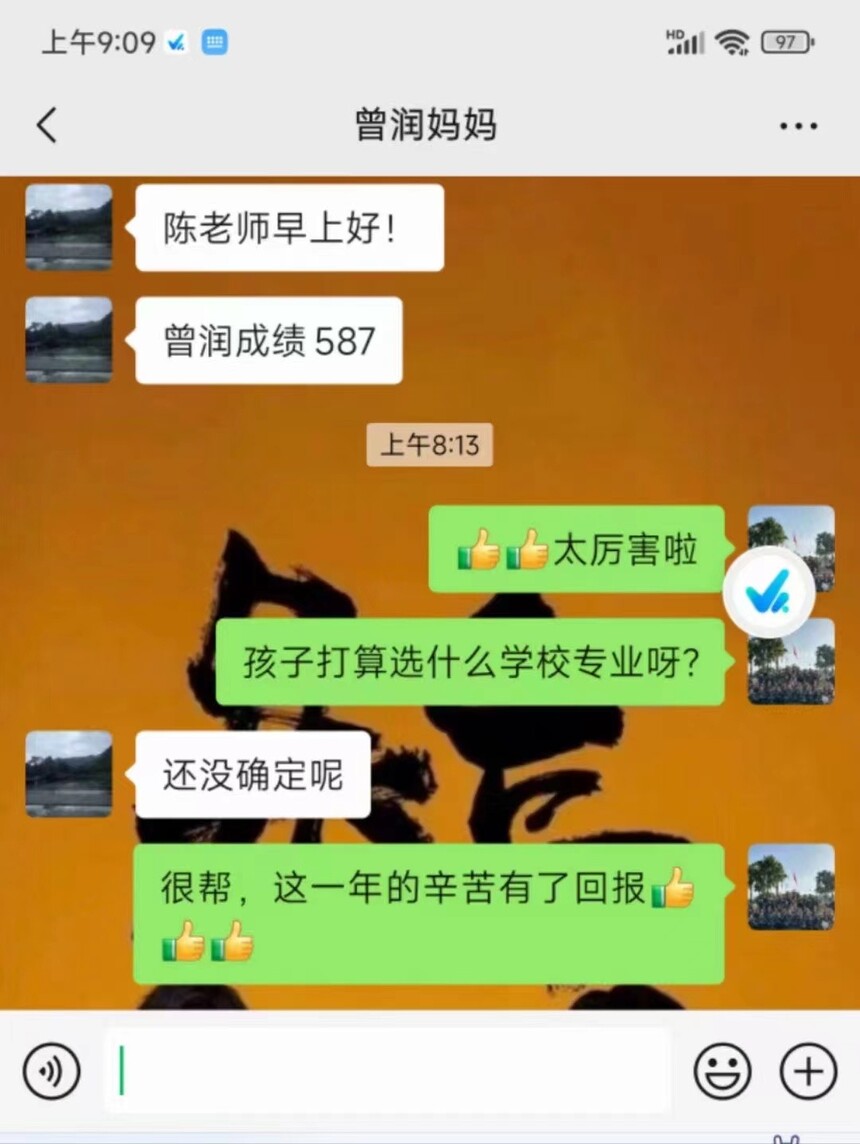The width and height of the screenshot is (860, 1144).
Task: Switch to voice input icon
Action: coord(52,1070)
